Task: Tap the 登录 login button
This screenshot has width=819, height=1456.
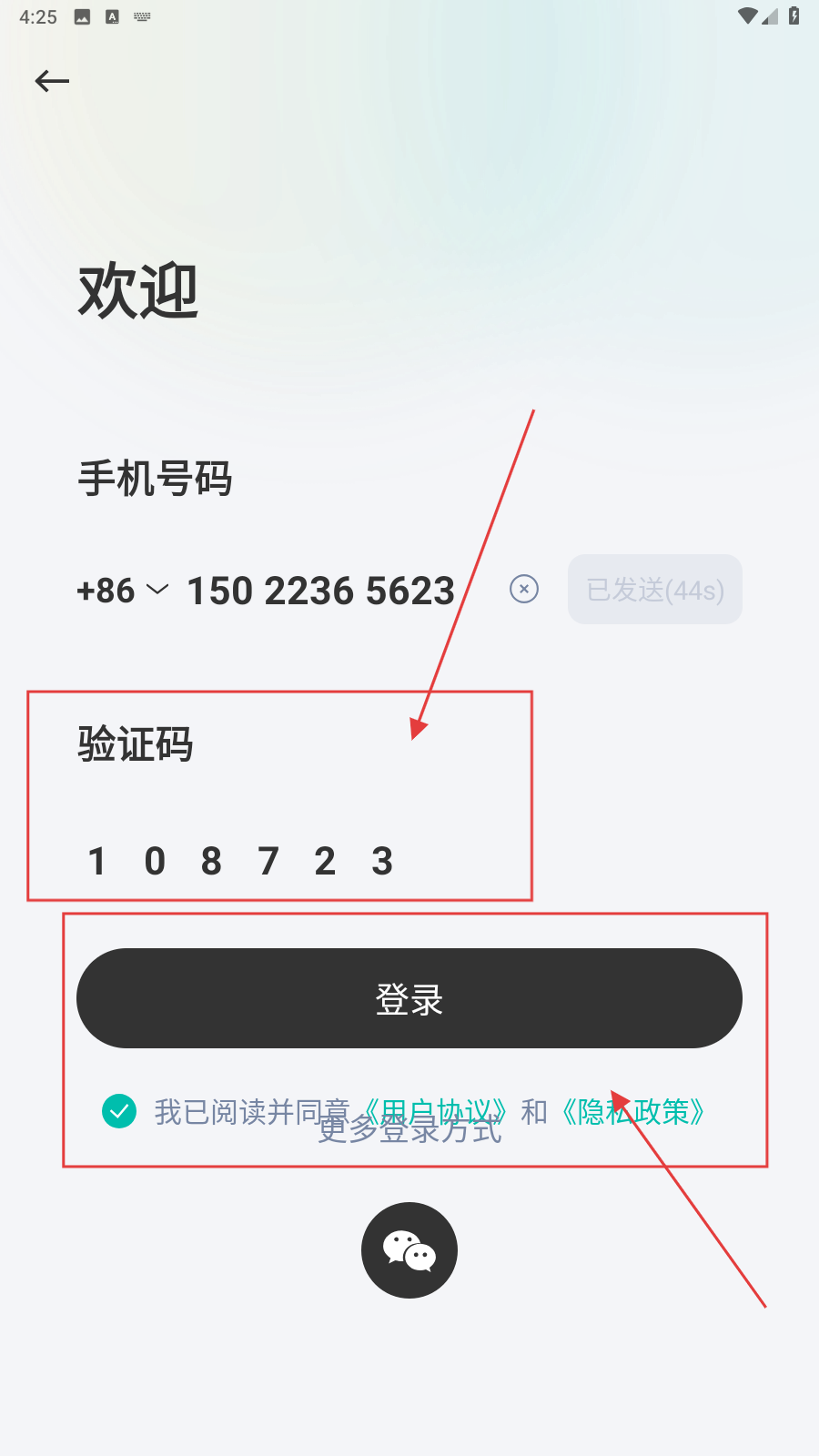Action: point(409,998)
